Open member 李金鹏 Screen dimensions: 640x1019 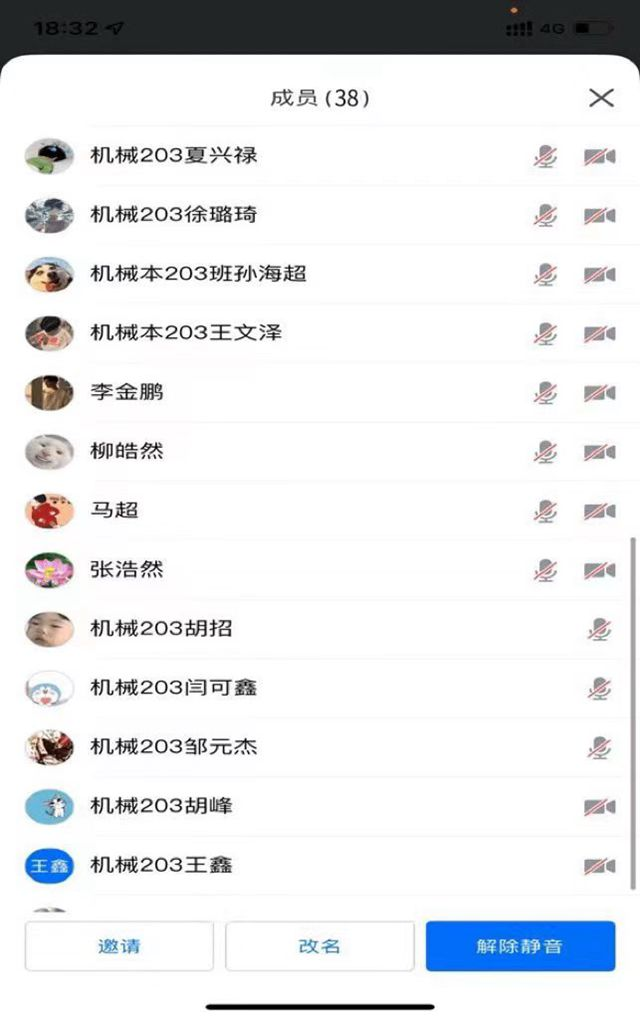tap(127, 392)
